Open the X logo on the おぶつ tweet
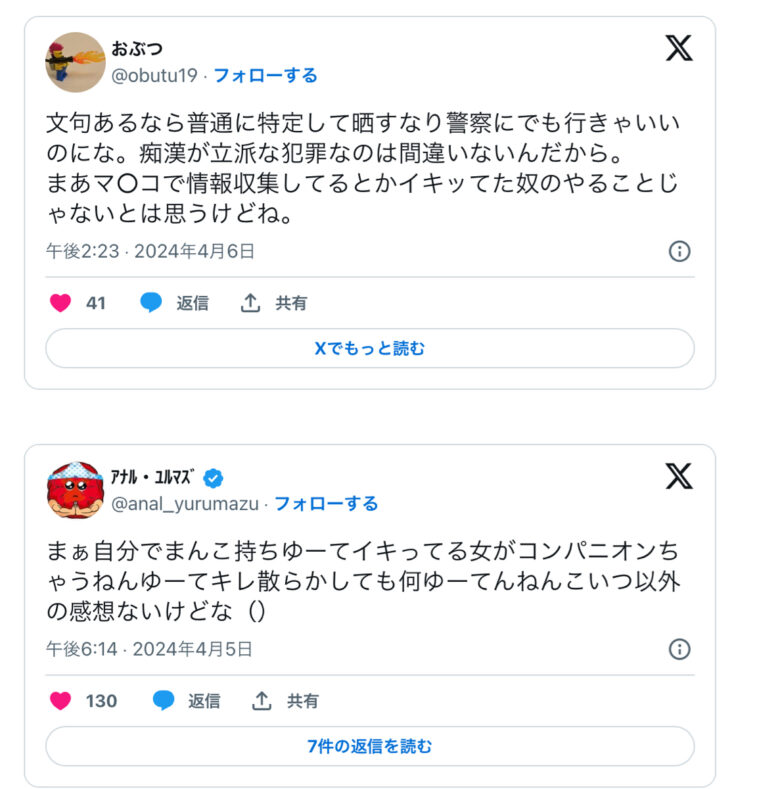Screen dimensions: 780x789 pos(679,48)
